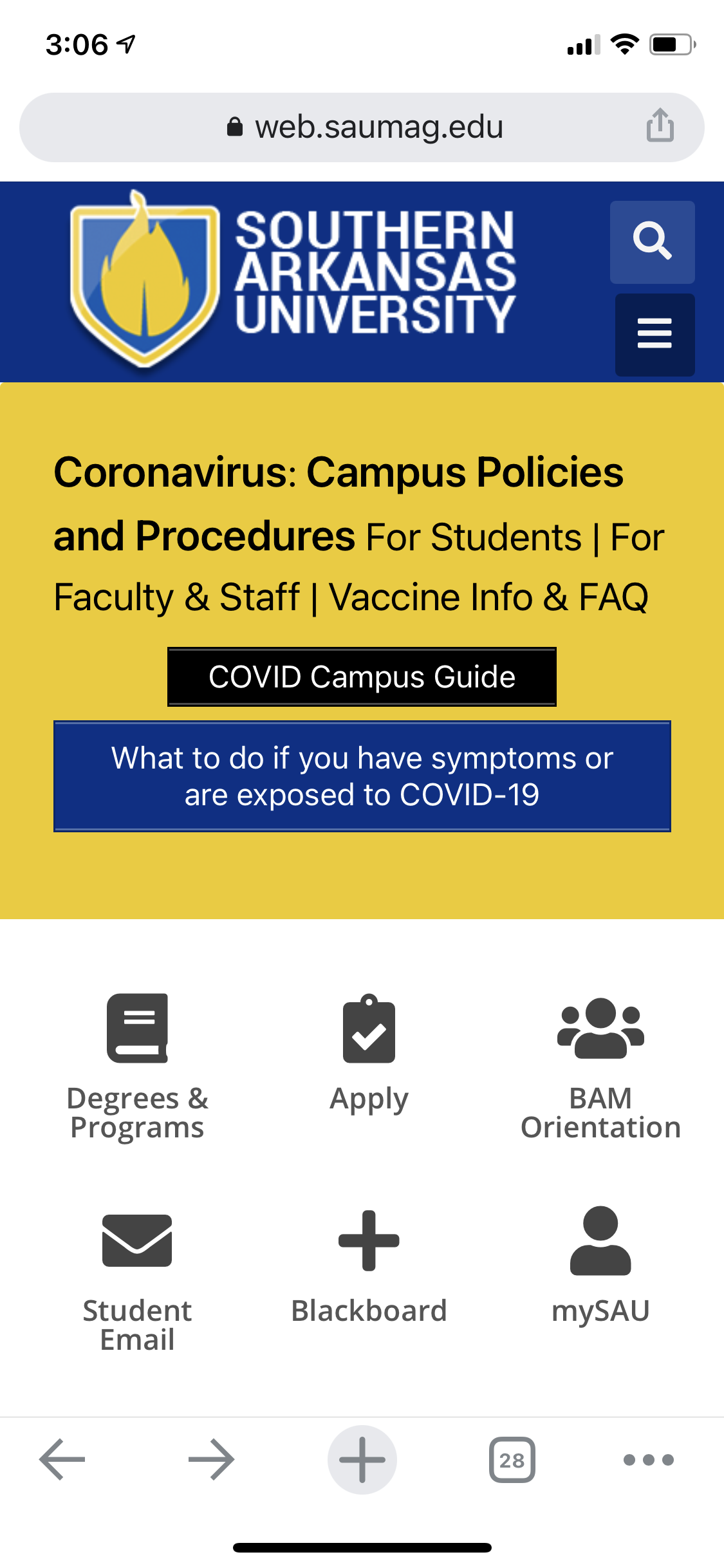The width and height of the screenshot is (724, 1568).
Task: Open the COVID Campus Guide button
Action: pyautogui.click(x=362, y=677)
